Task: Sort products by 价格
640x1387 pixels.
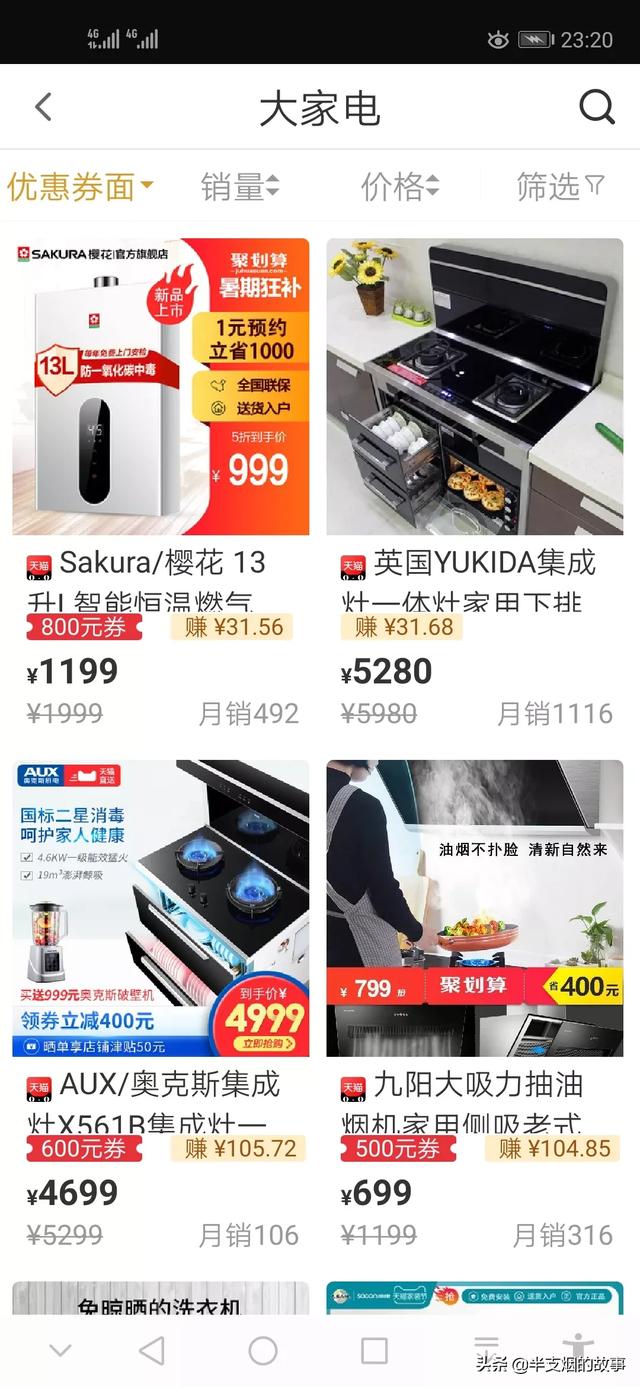Action: [400, 186]
